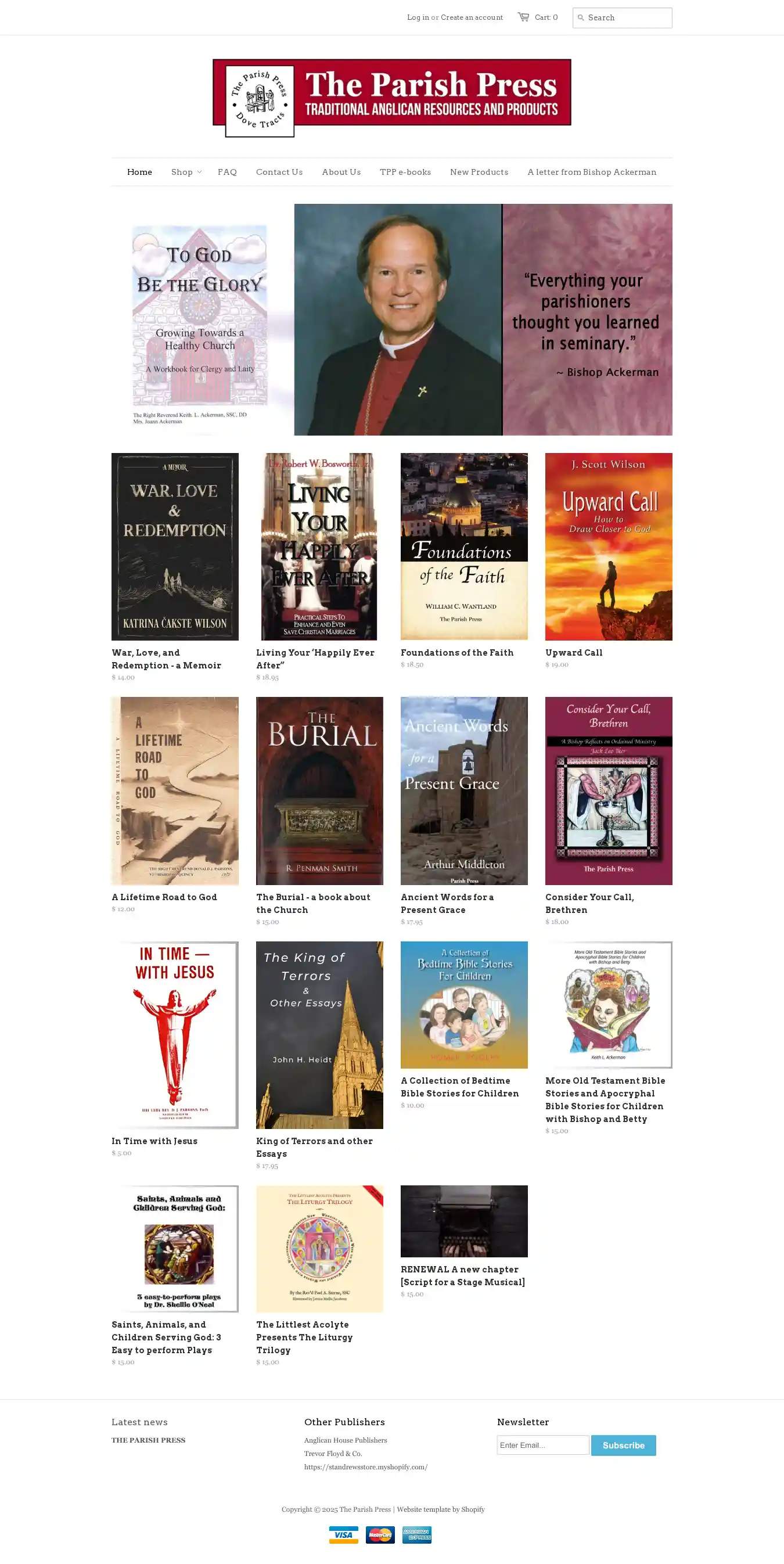View In Time with Jesus

point(174,1034)
